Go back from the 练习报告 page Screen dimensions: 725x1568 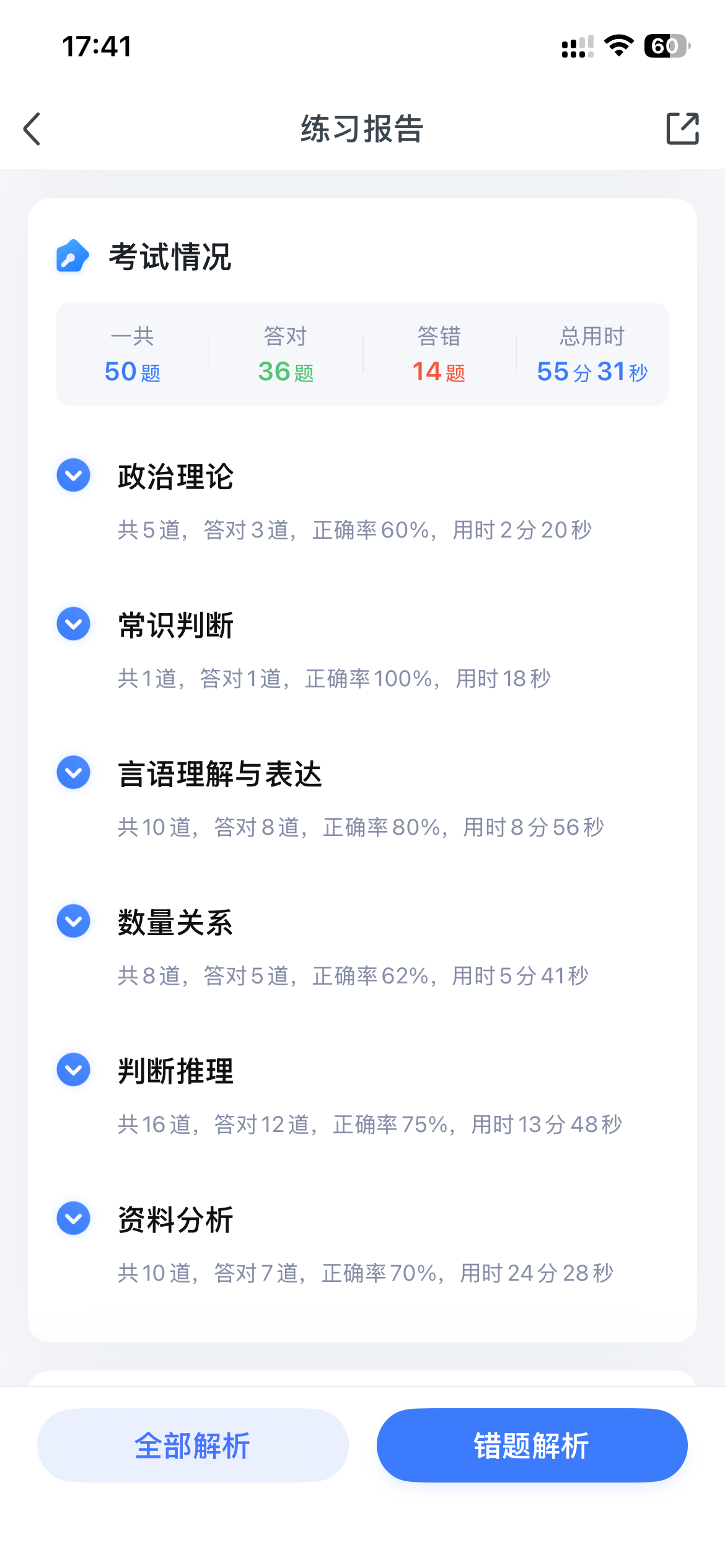coord(32,129)
